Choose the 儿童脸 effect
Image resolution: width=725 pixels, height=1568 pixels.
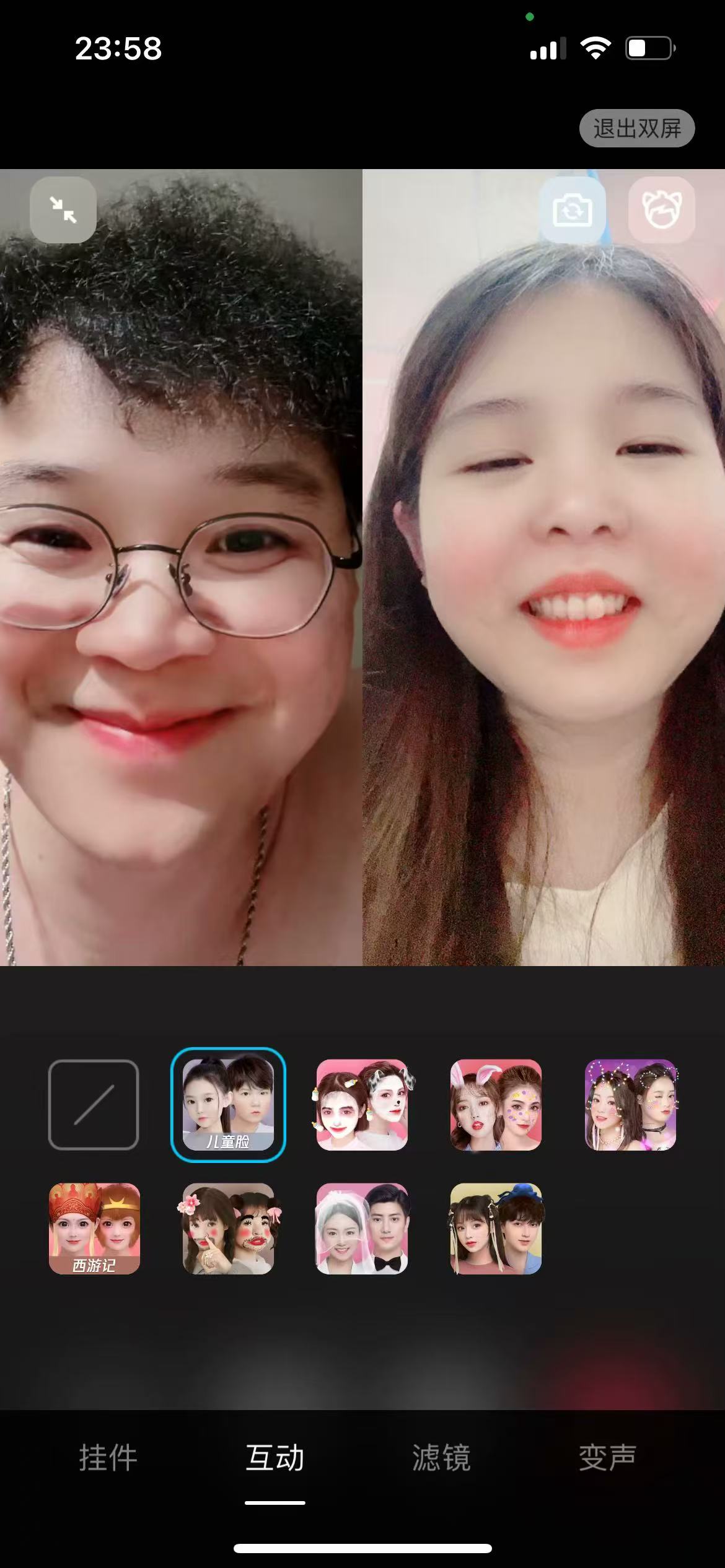tap(228, 1105)
